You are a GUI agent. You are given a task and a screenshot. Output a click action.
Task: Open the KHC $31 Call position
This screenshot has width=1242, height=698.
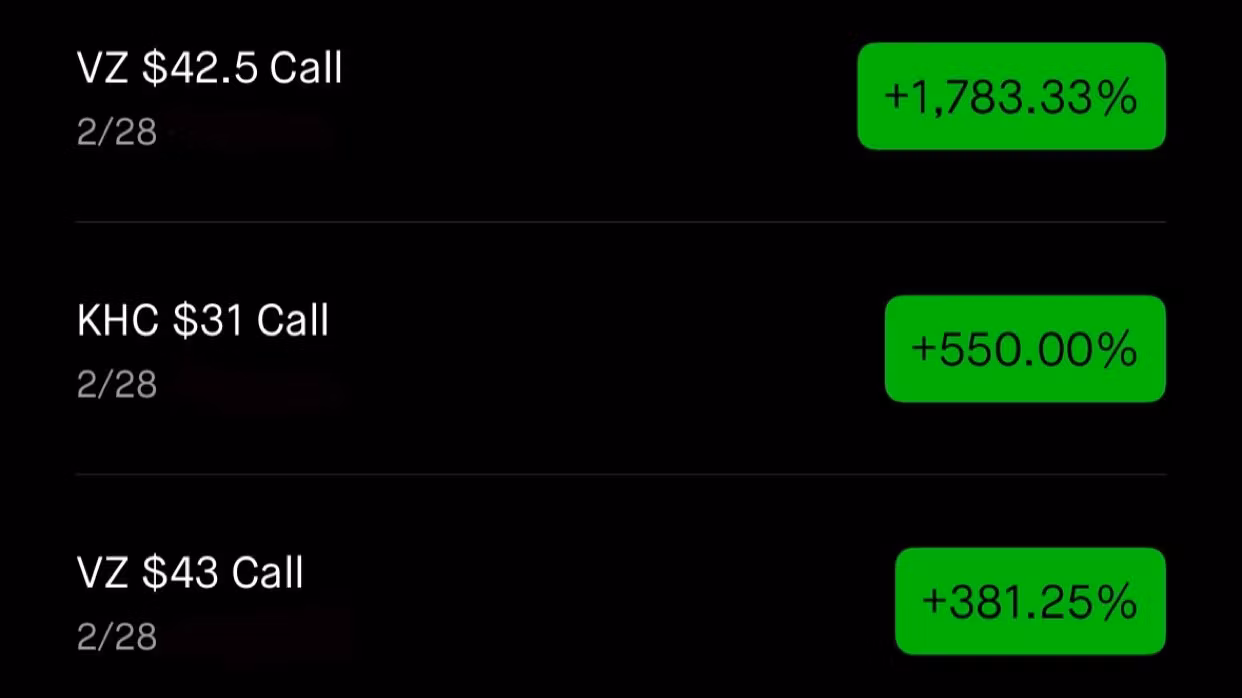point(203,321)
